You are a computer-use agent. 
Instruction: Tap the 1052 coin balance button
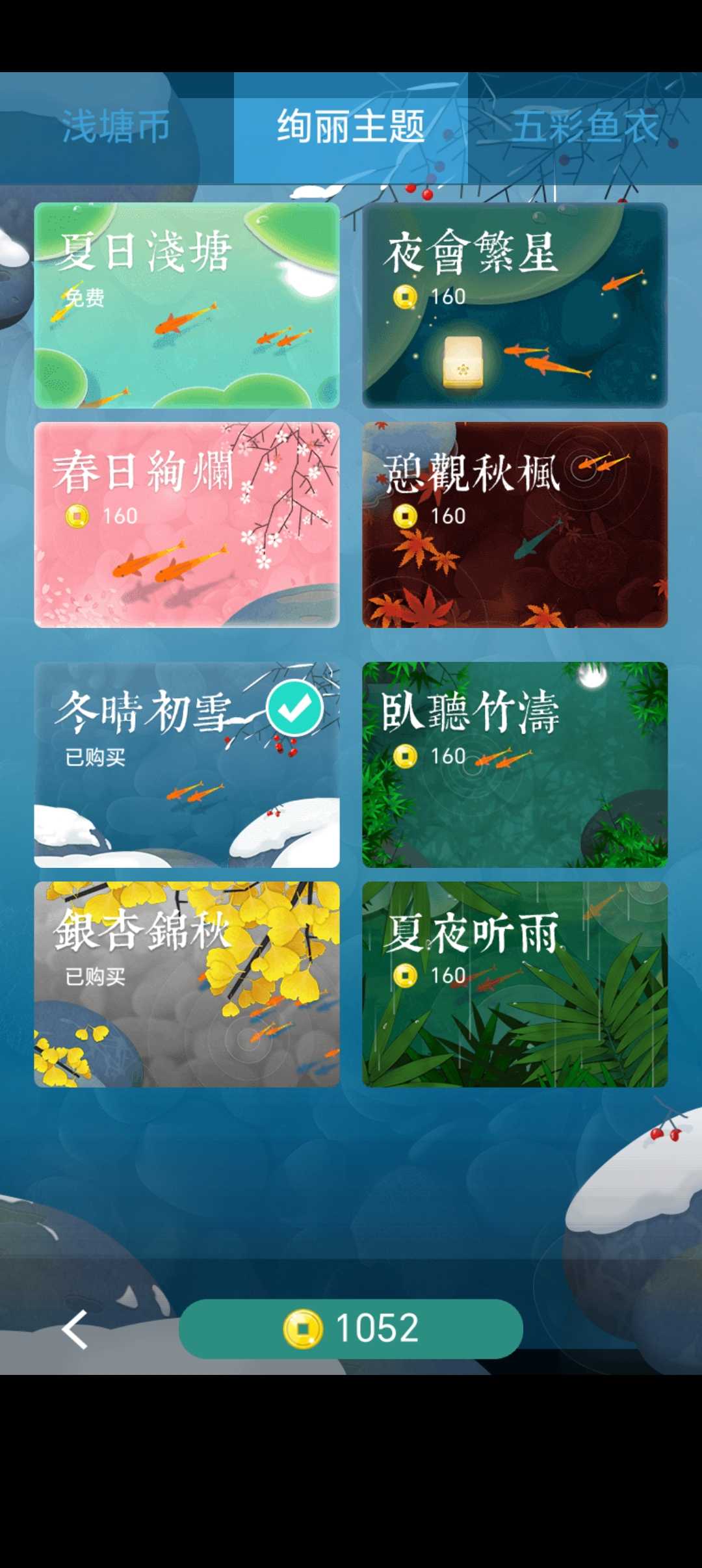coord(350,1328)
